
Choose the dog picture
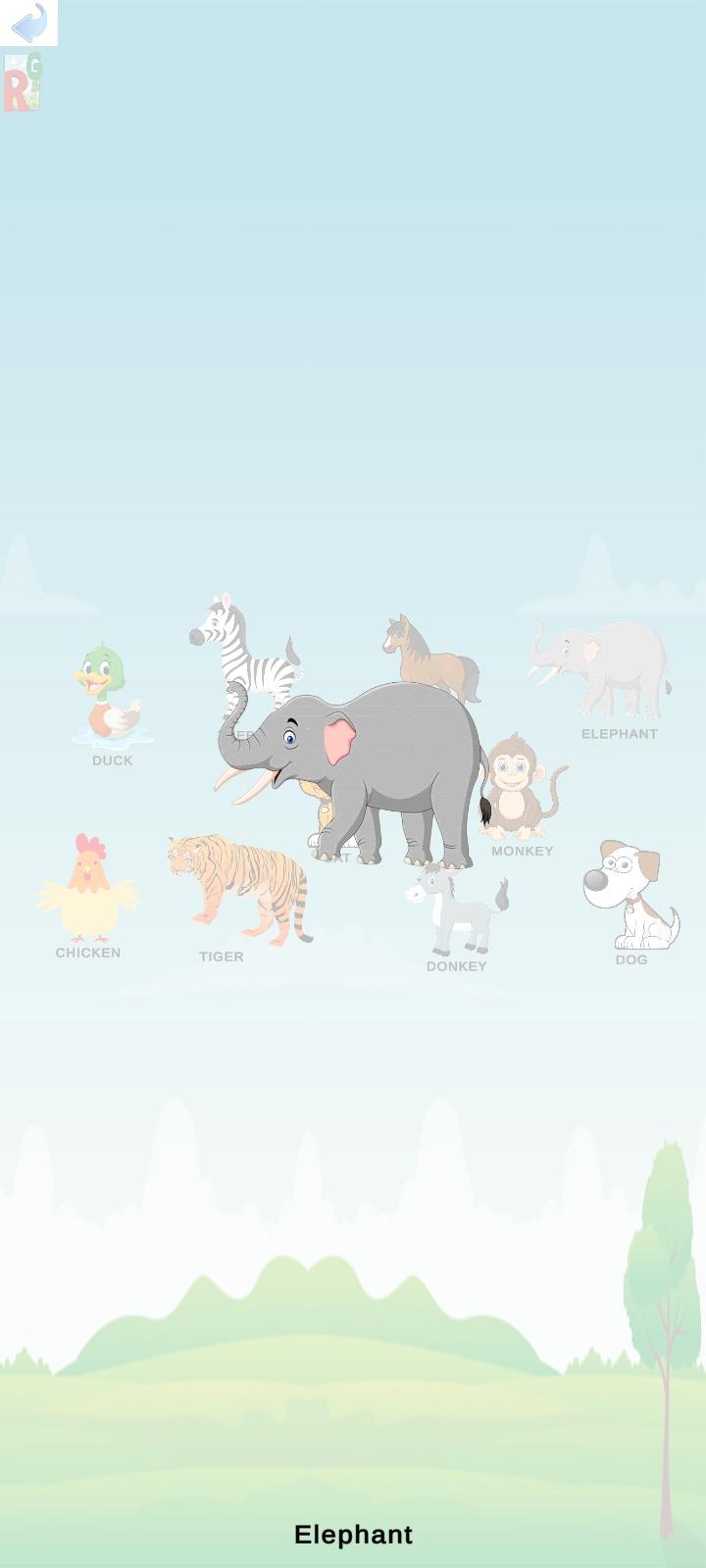click(631, 895)
